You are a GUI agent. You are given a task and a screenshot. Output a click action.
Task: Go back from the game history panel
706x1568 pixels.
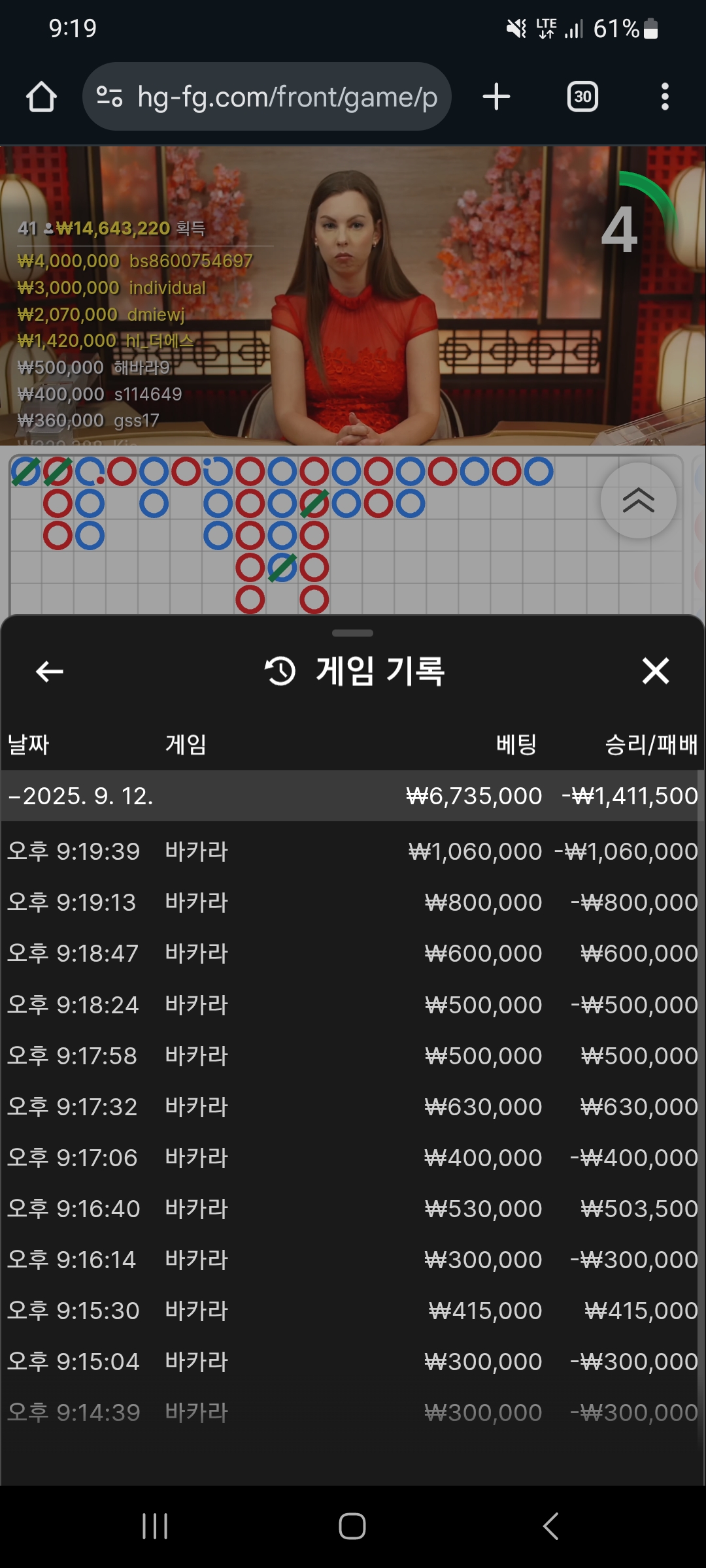(x=50, y=671)
